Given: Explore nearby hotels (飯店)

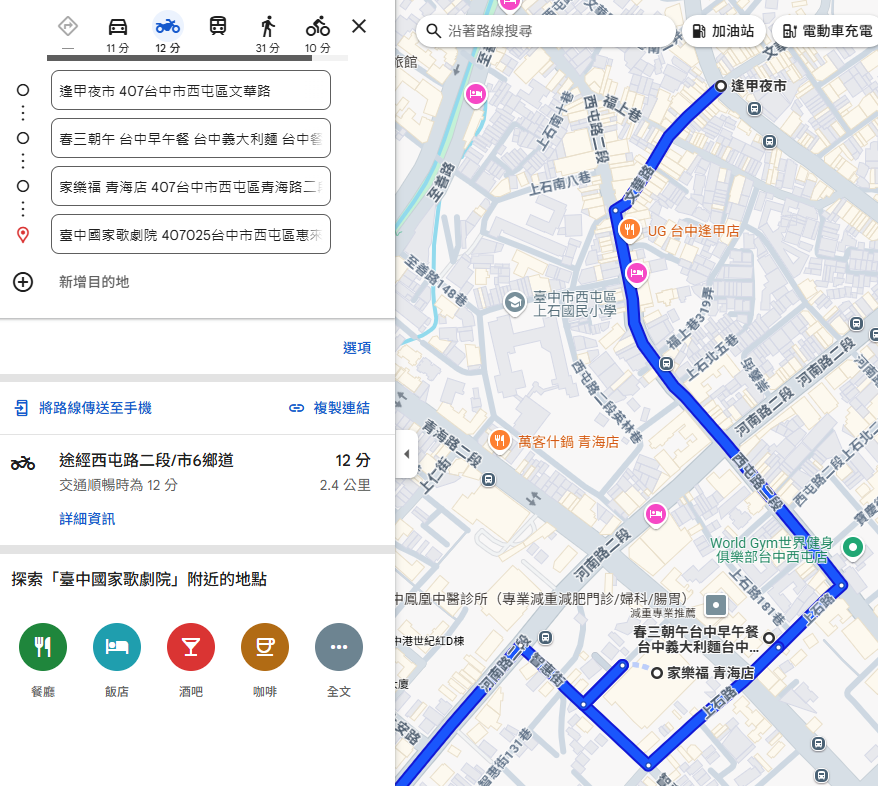Looking at the screenshot, I should [x=117, y=646].
